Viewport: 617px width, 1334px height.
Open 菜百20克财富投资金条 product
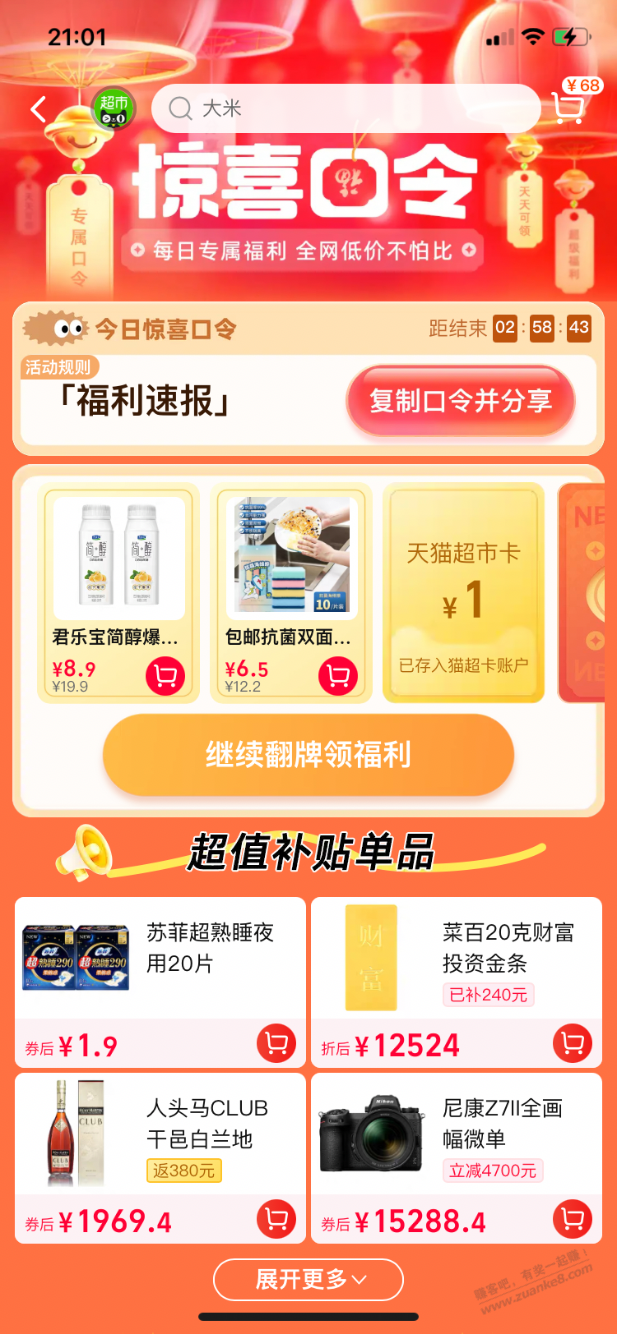coord(456,983)
